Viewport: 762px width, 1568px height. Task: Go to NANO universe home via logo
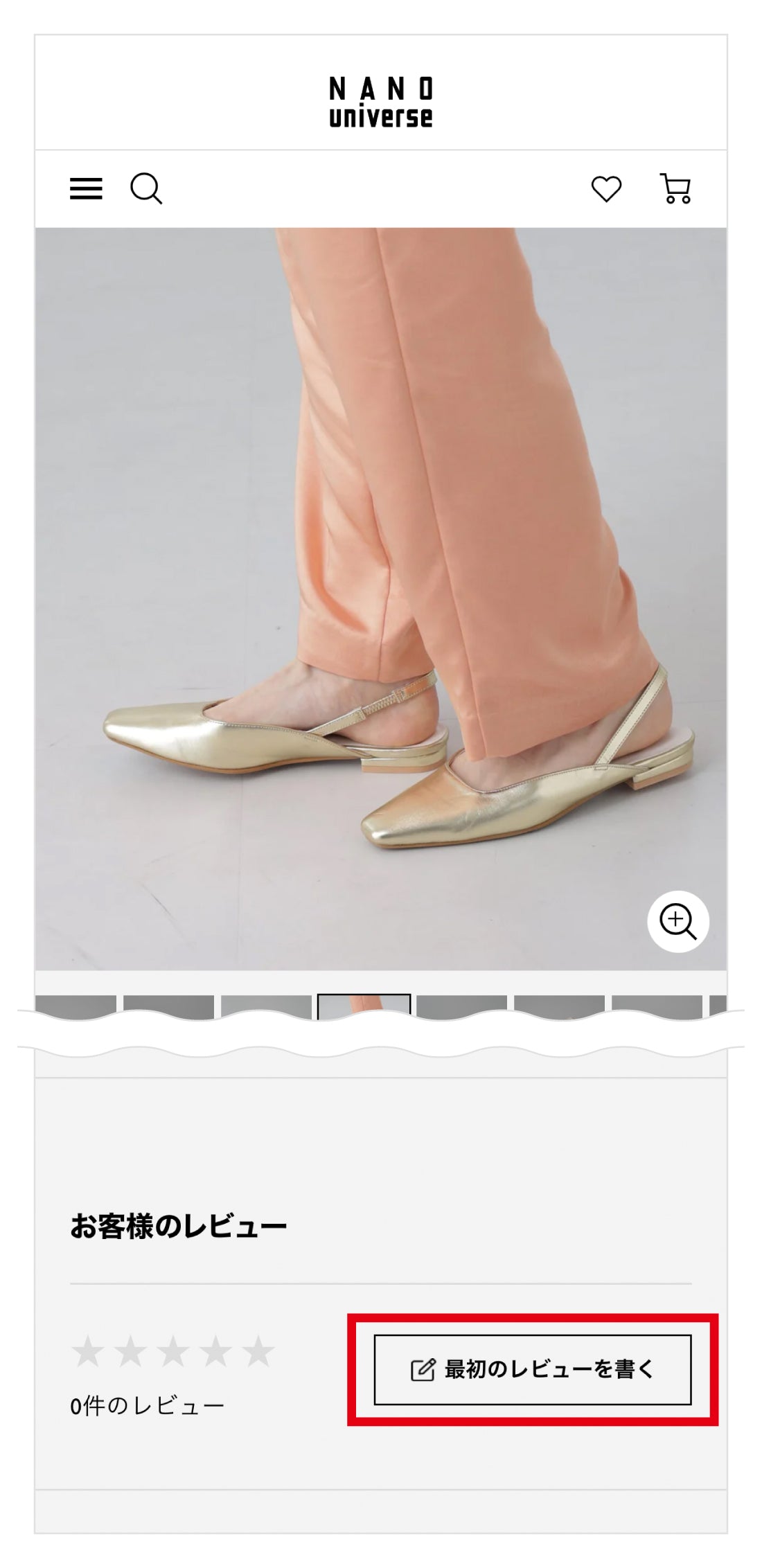coord(380,103)
